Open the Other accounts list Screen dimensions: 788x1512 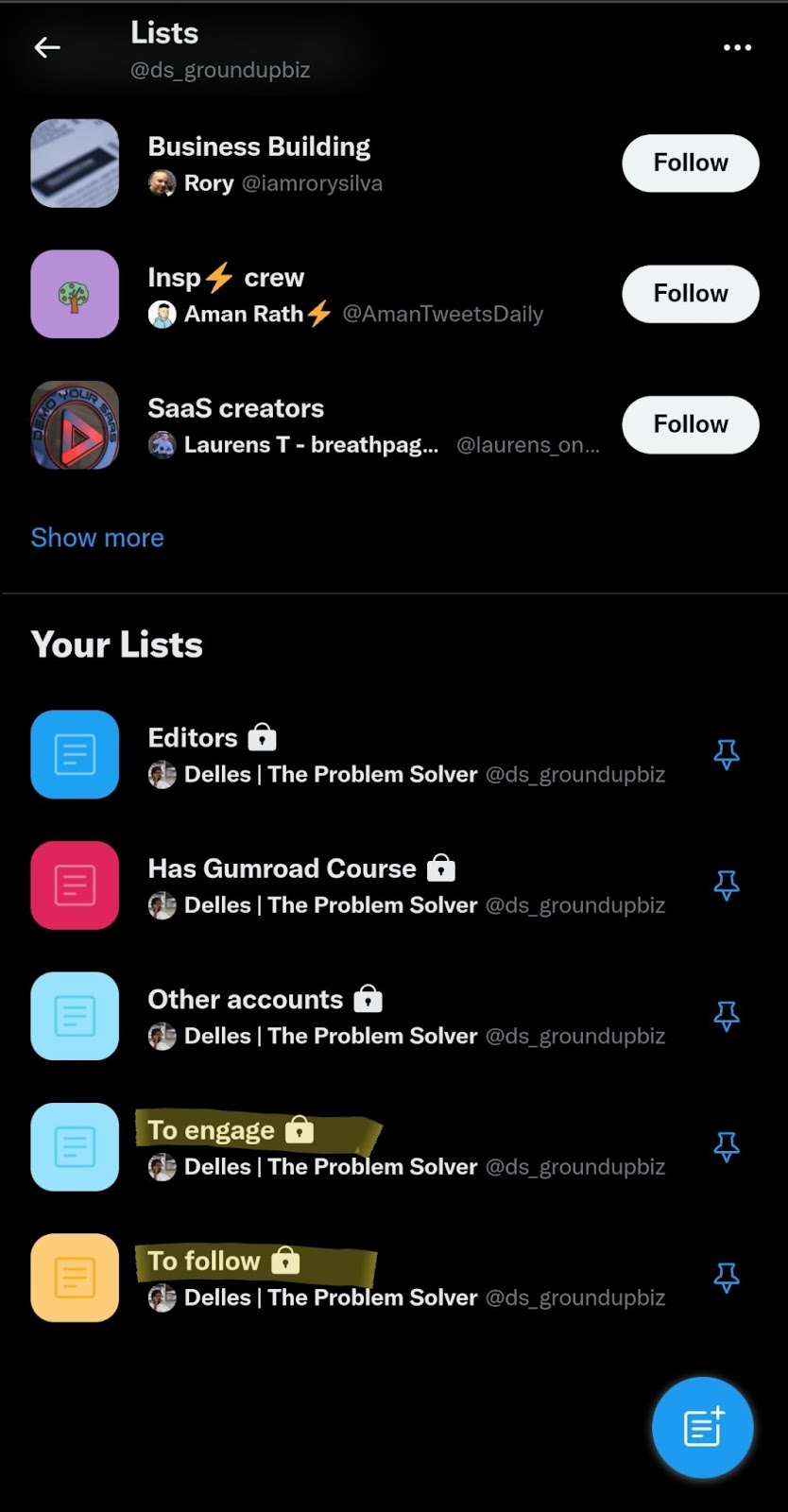tap(246, 1000)
